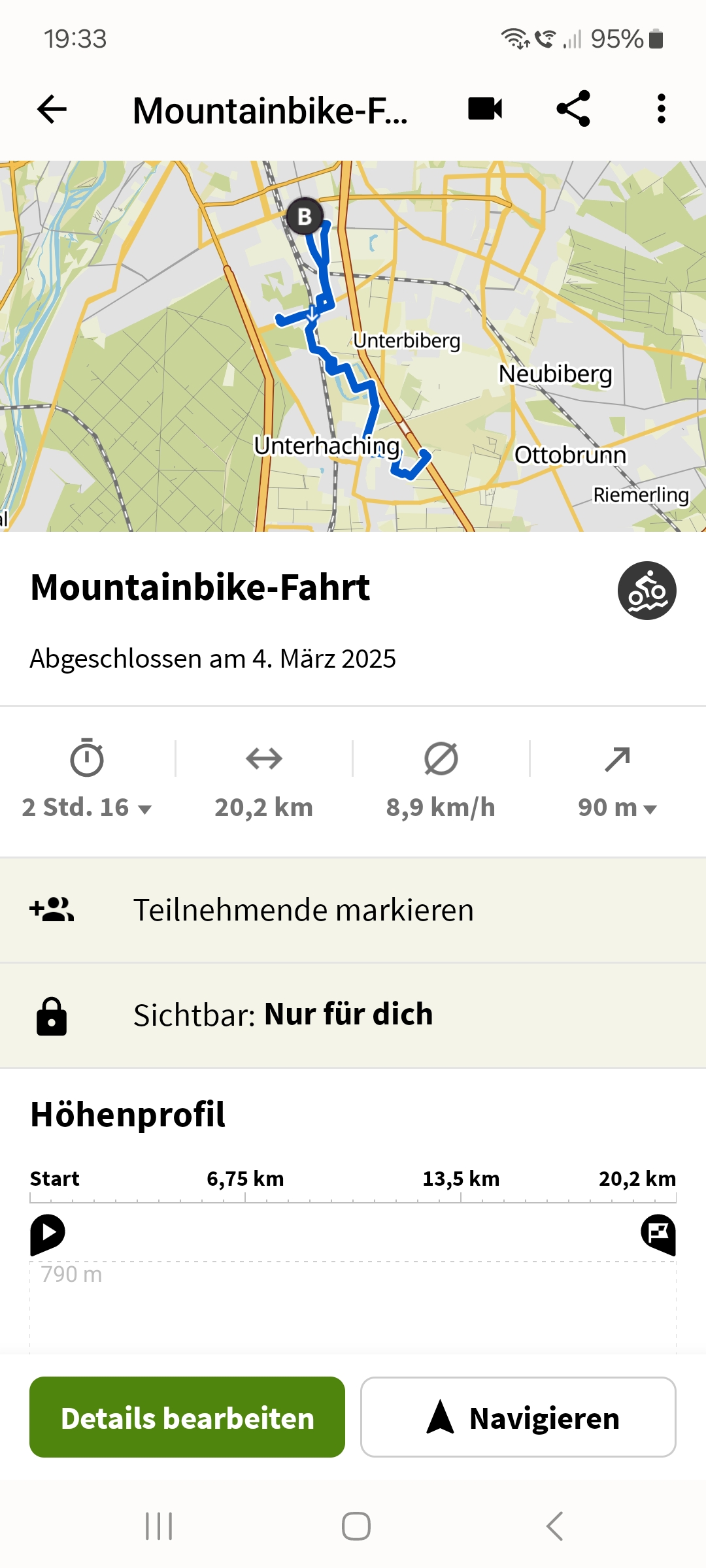Viewport: 706px width, 1568px height.
Task: Expand the 90 m elevation dropdown
Action: [x=617, y=781]
